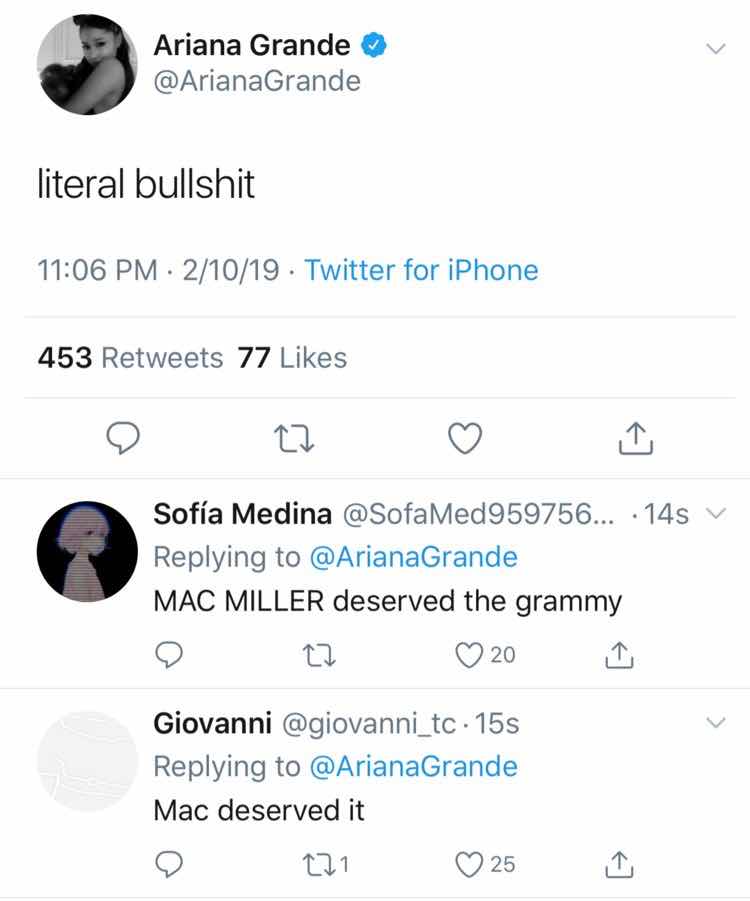The image size is (750, 901).
Task: Reply to Sofía Medina's comment
Action: tap(170, 655)
